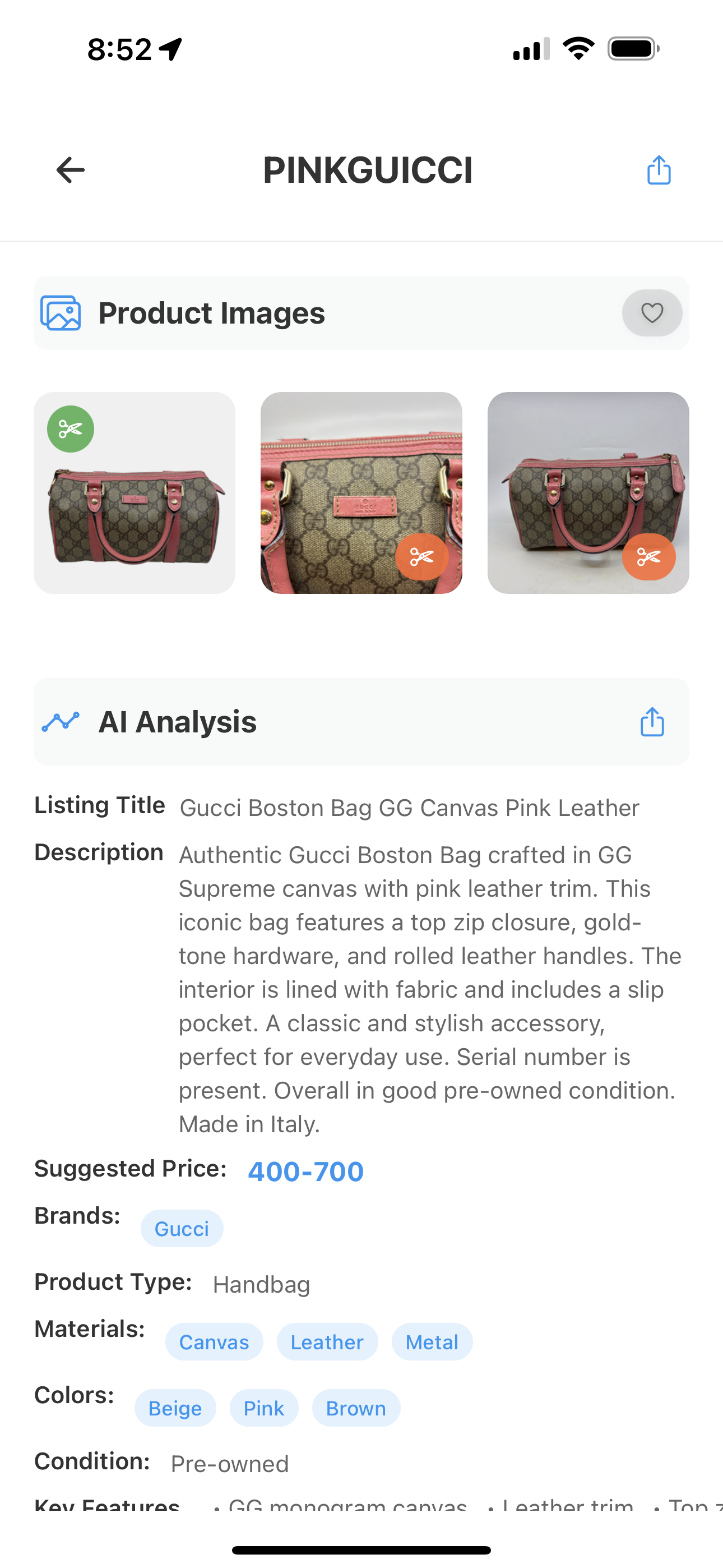Share the PINKGUICCI listing from header
This screenshot has height=1568, width=723.
[x=659, y=170]
